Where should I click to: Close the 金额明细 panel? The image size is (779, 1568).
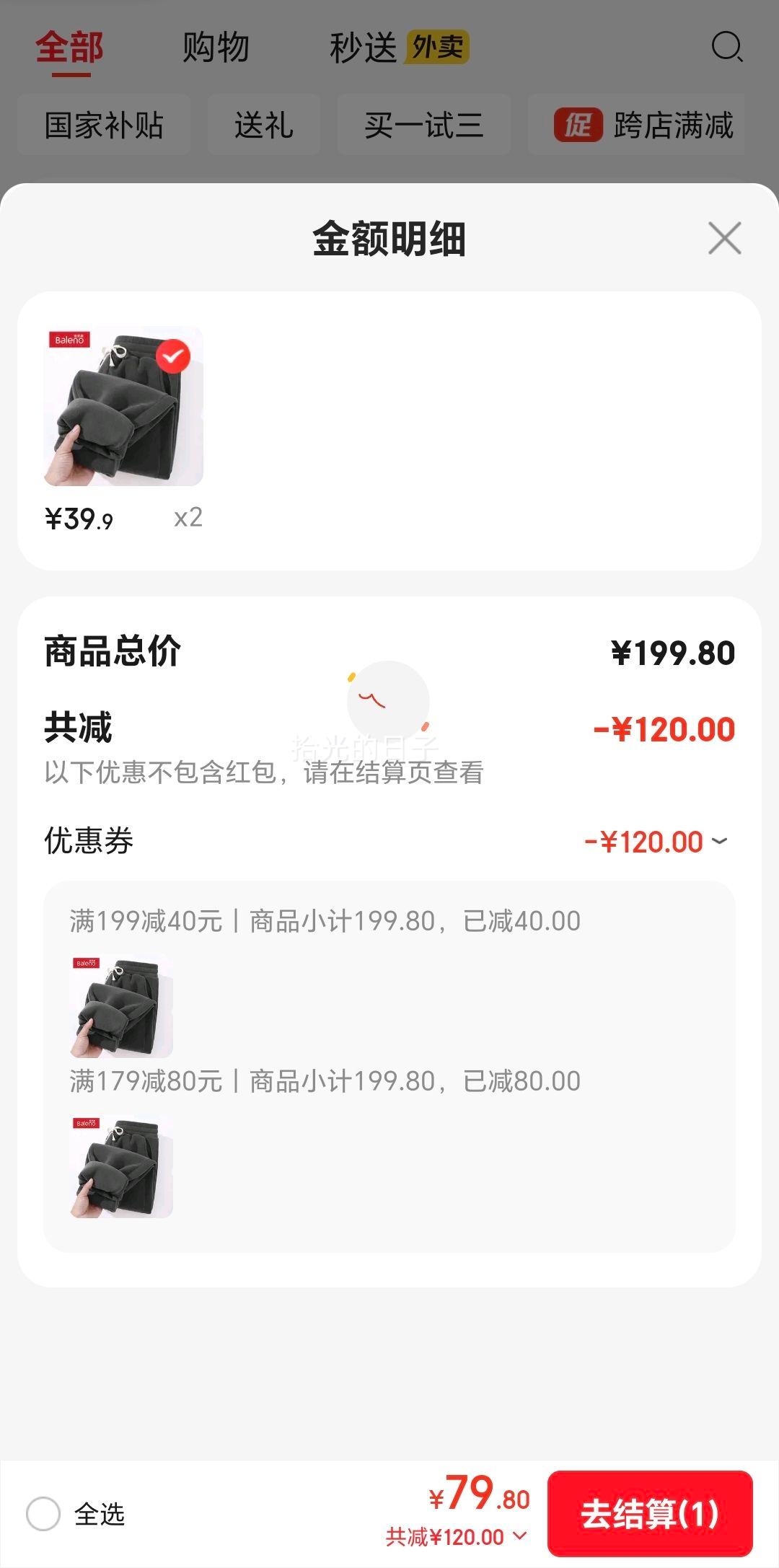(724, 238)
